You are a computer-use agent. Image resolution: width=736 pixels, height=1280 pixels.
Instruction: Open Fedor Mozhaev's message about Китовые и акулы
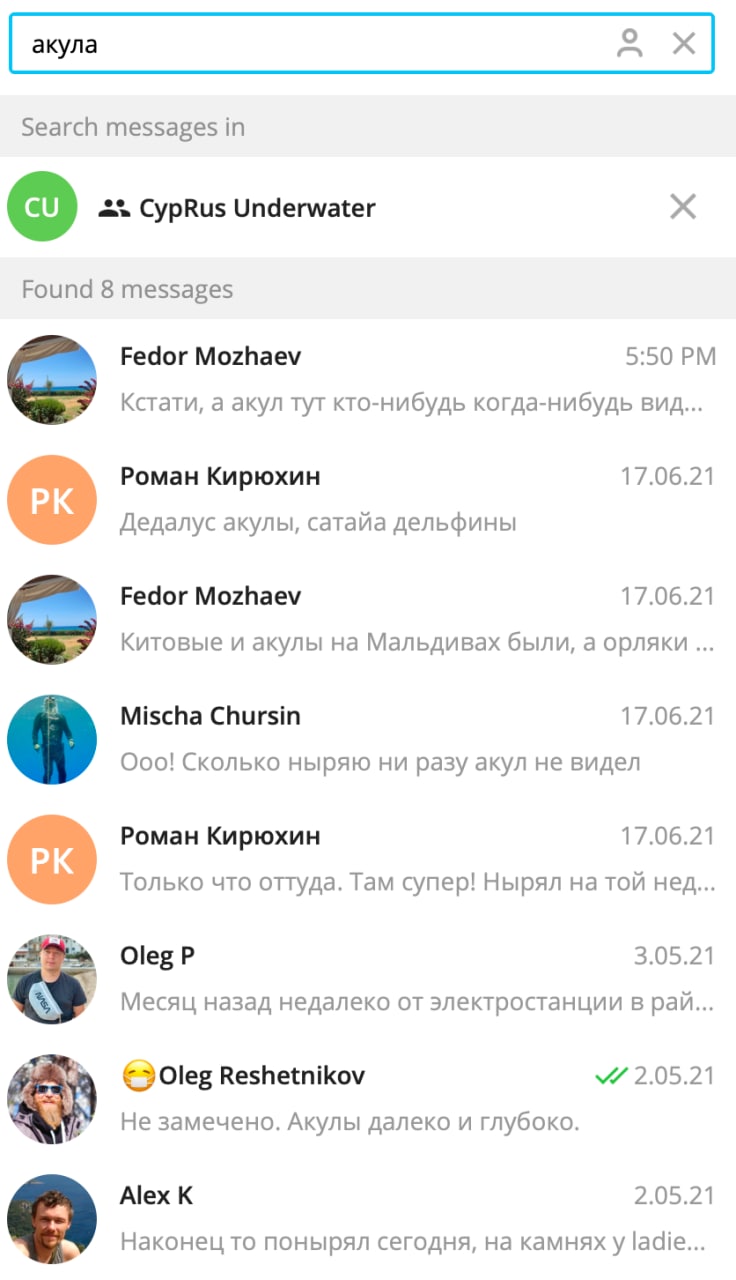point(368,620)
